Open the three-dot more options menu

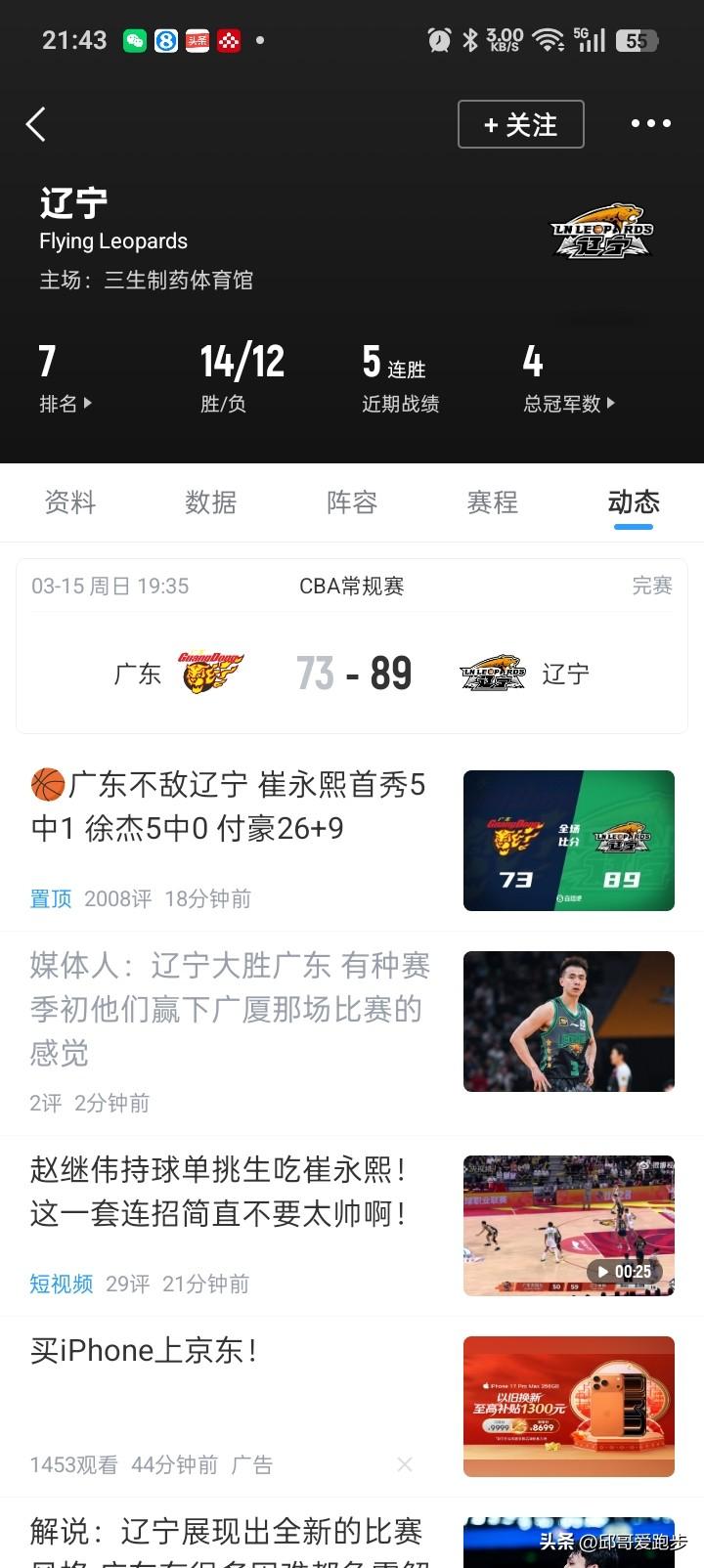click(x=650, y=124)
